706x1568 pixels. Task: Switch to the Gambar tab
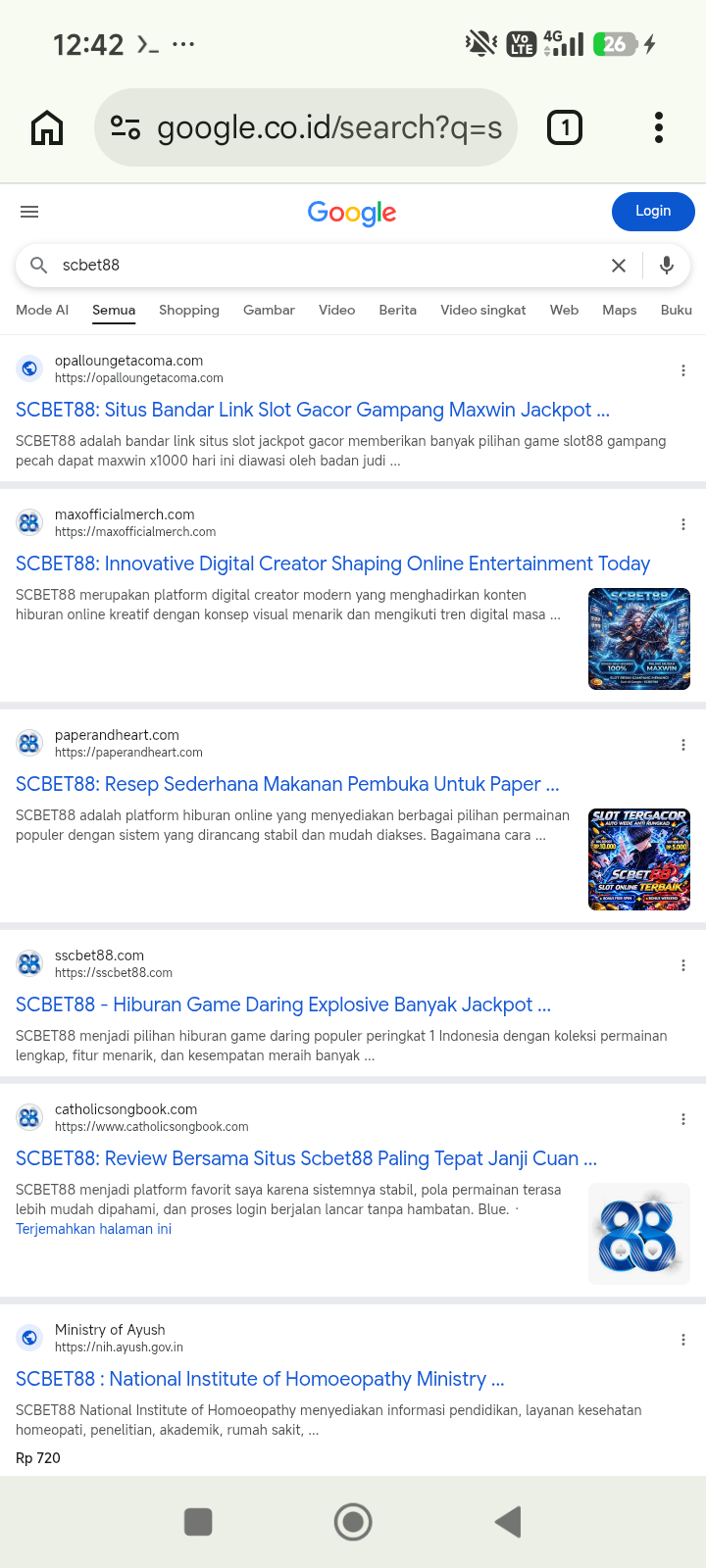click(269, 310)
